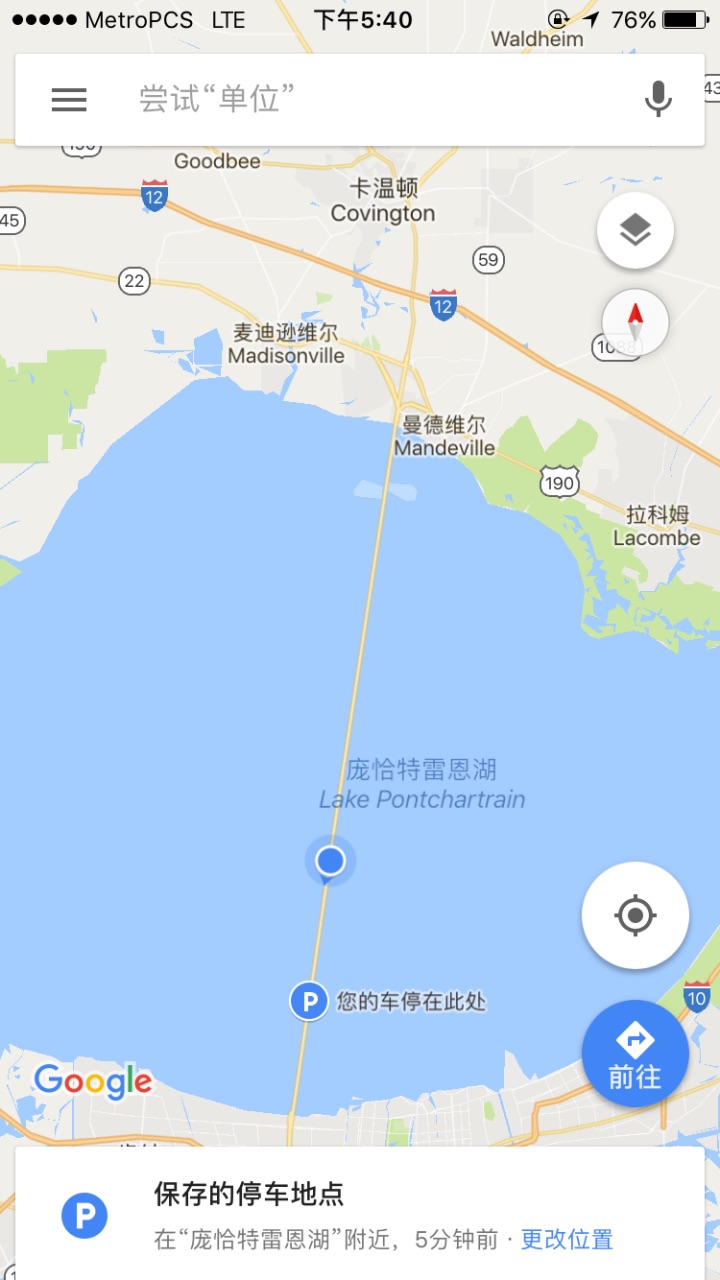Start voice search with the microphone
Viewport: 720px width, 1280px height.
tap(658, 99)
